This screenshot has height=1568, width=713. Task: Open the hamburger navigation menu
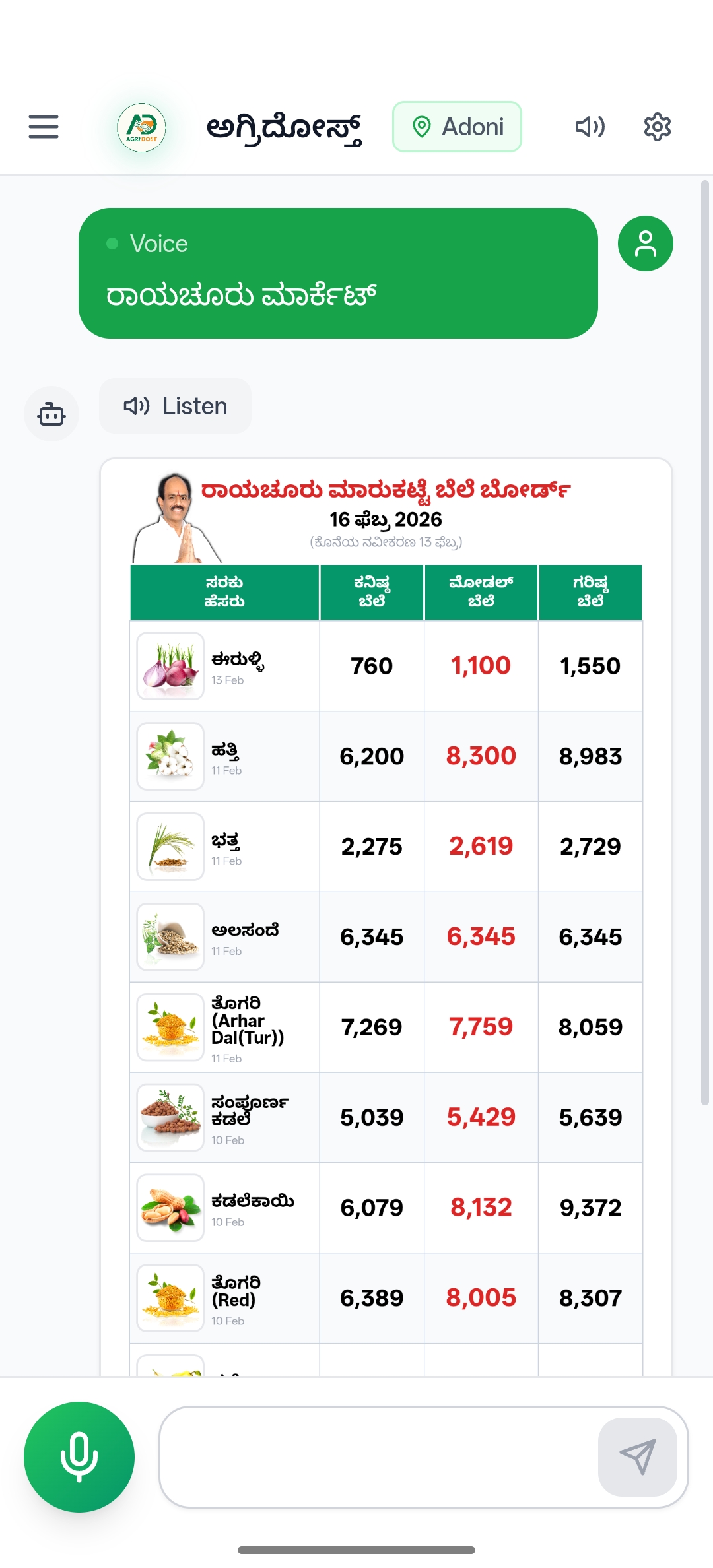[44, 127]
